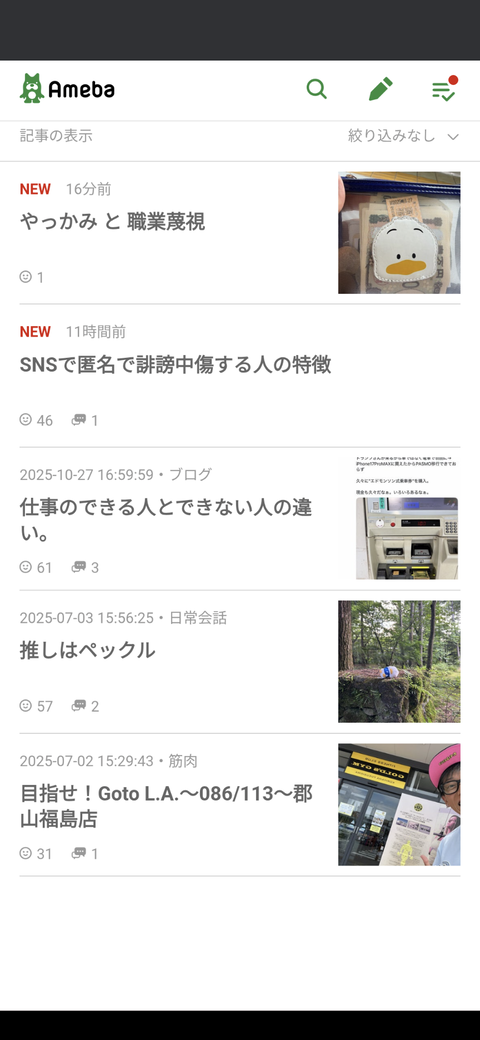Open the checklist notifications icon

pyautogui.click(x=444, y=89)
